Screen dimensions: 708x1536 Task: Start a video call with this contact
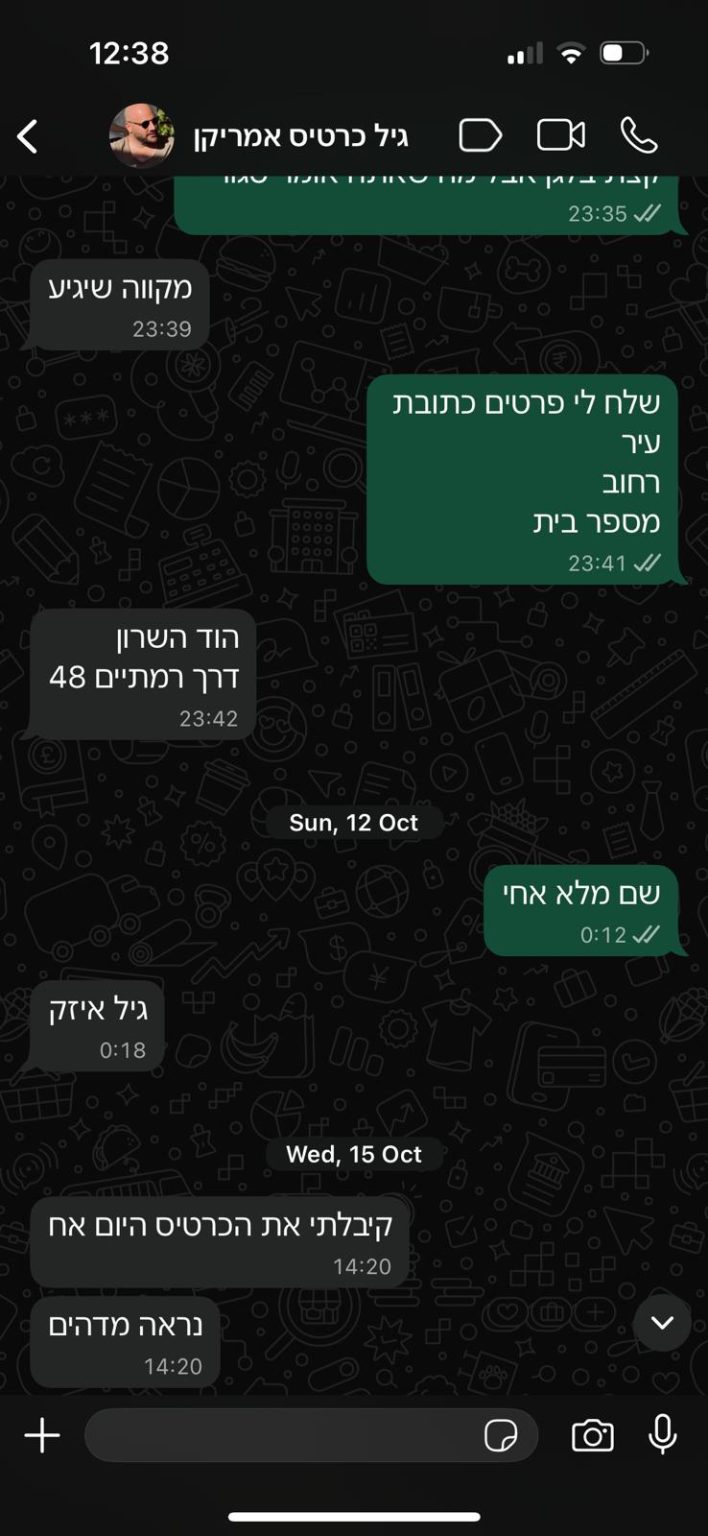pyautogui.click(x=560, y=136)
